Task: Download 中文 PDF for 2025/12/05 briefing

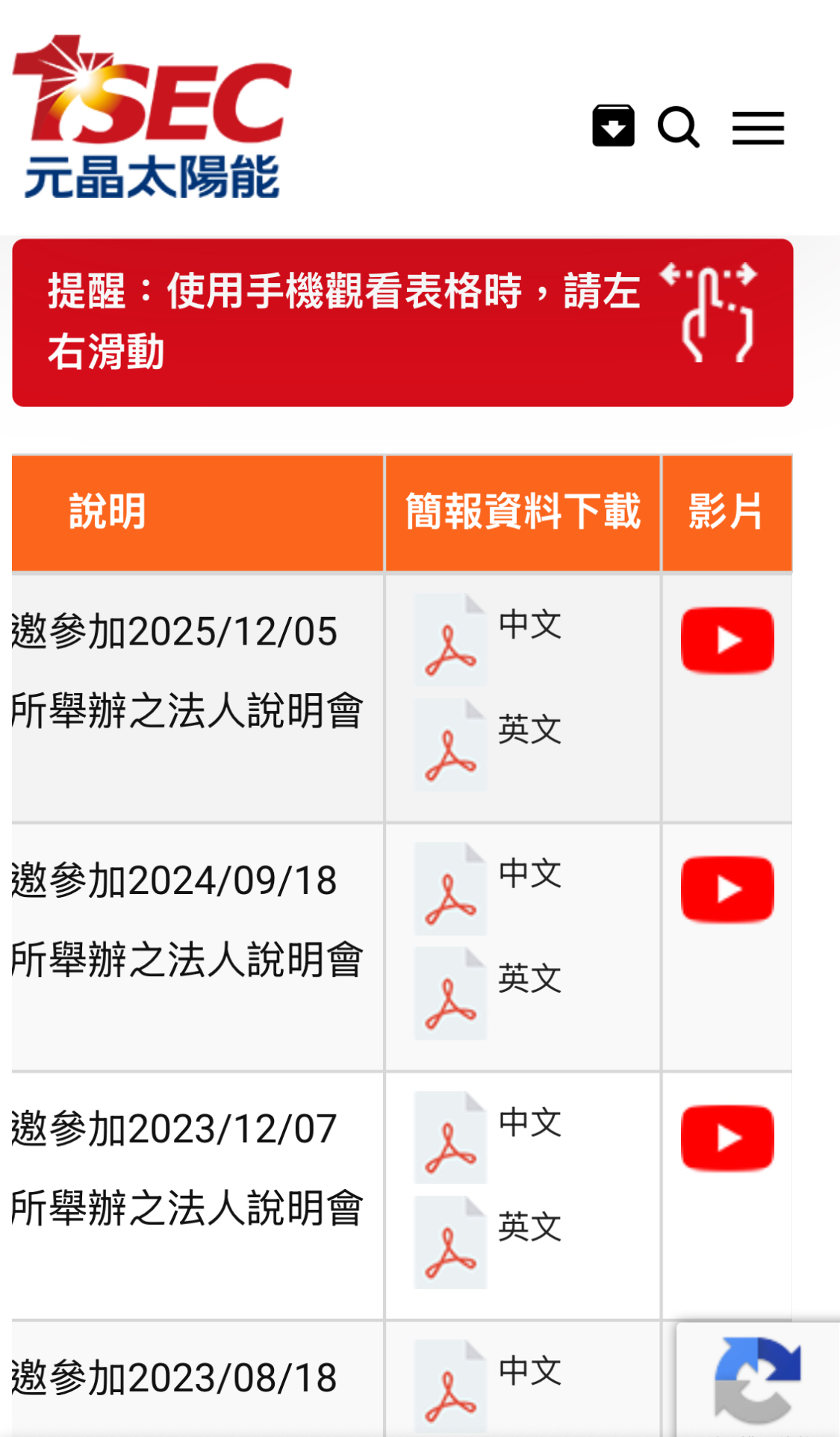Action: point(450,640)
